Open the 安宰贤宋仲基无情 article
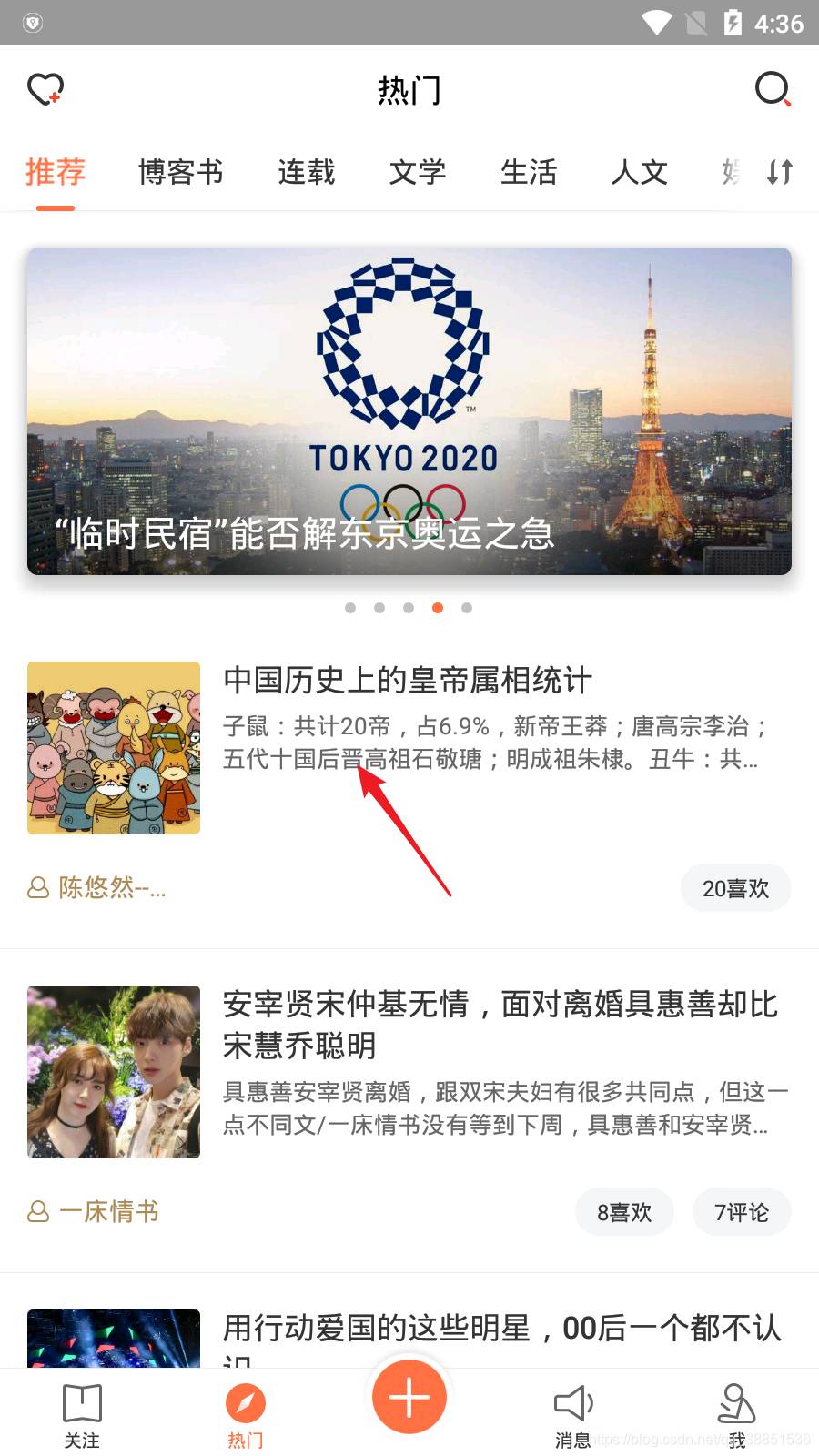Screen dimensions: 819x1456 pyautogui.click(x=500, y=1024)
